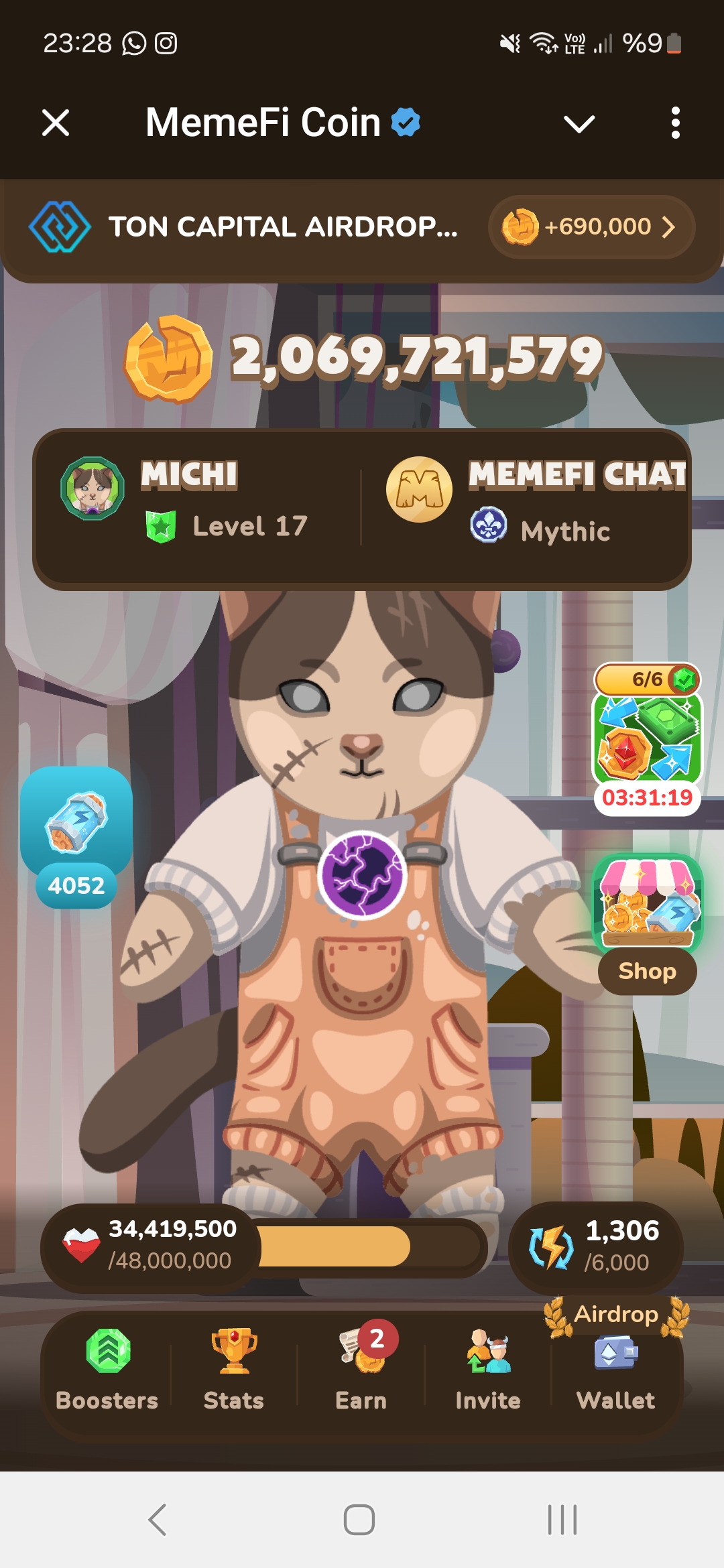Tap the 1,306 energy bolt indicator
Screen dimensions: 724x1568
[x=595, y=1246]
